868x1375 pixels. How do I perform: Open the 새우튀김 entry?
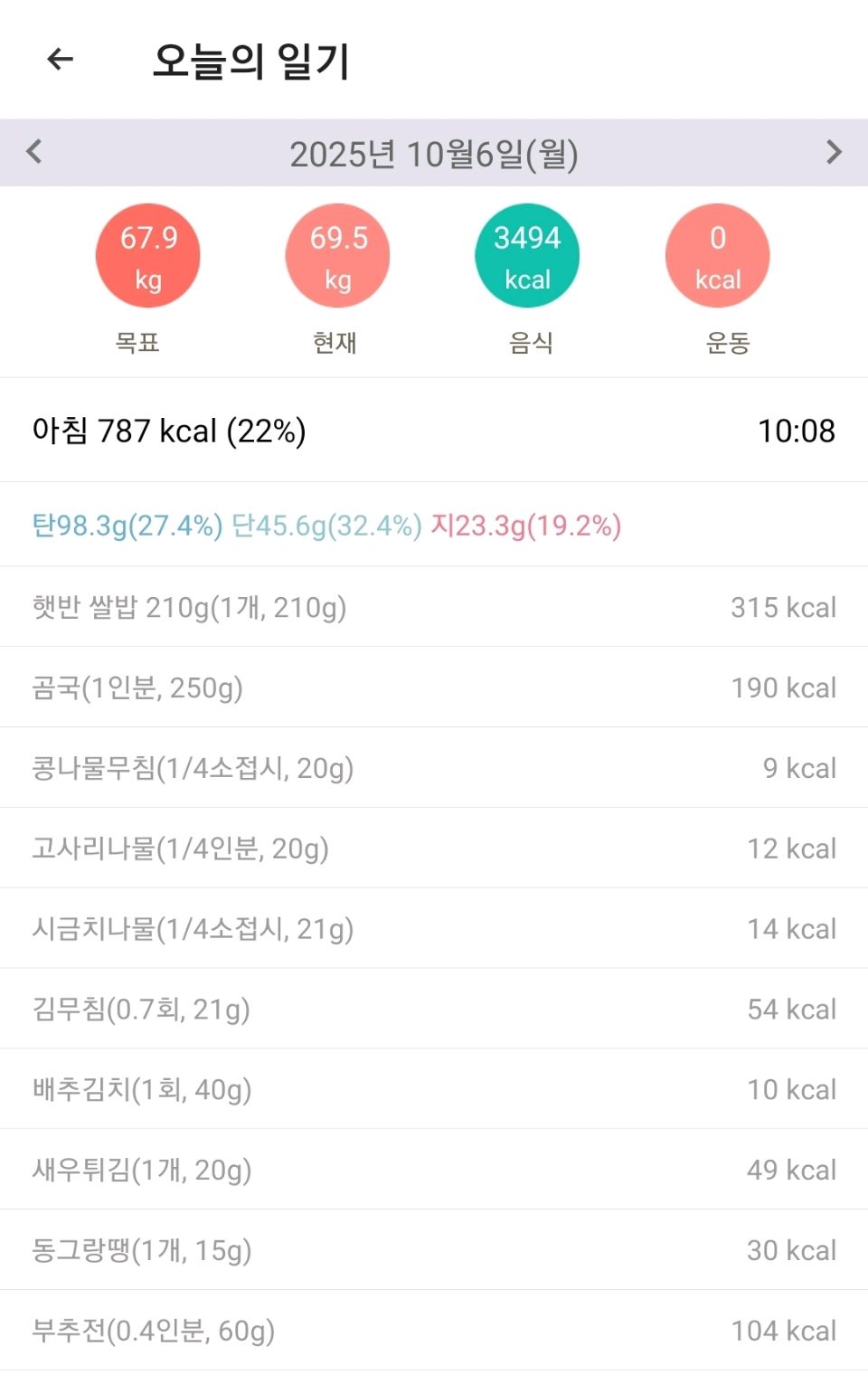coord(434,1170)
